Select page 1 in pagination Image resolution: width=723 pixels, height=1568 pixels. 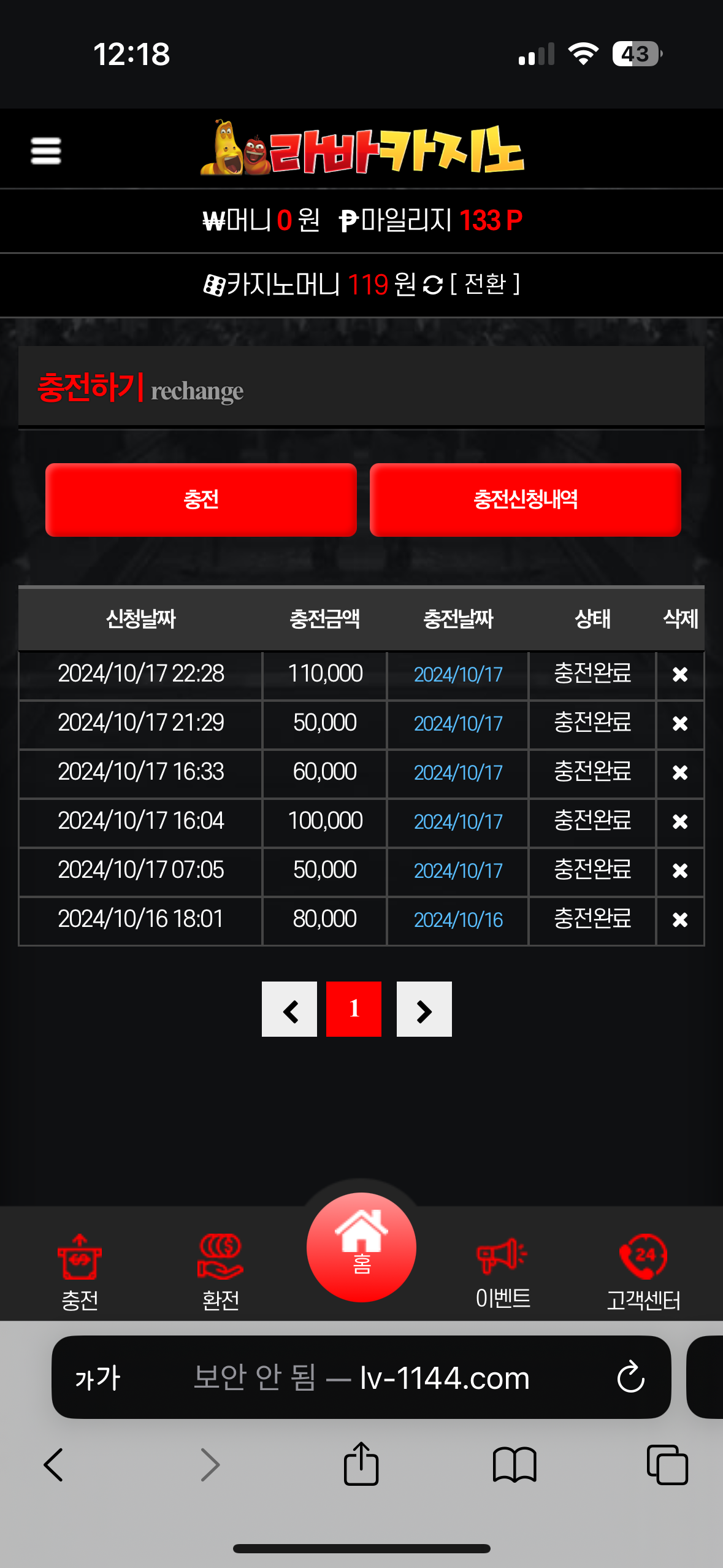point(354,1009)
